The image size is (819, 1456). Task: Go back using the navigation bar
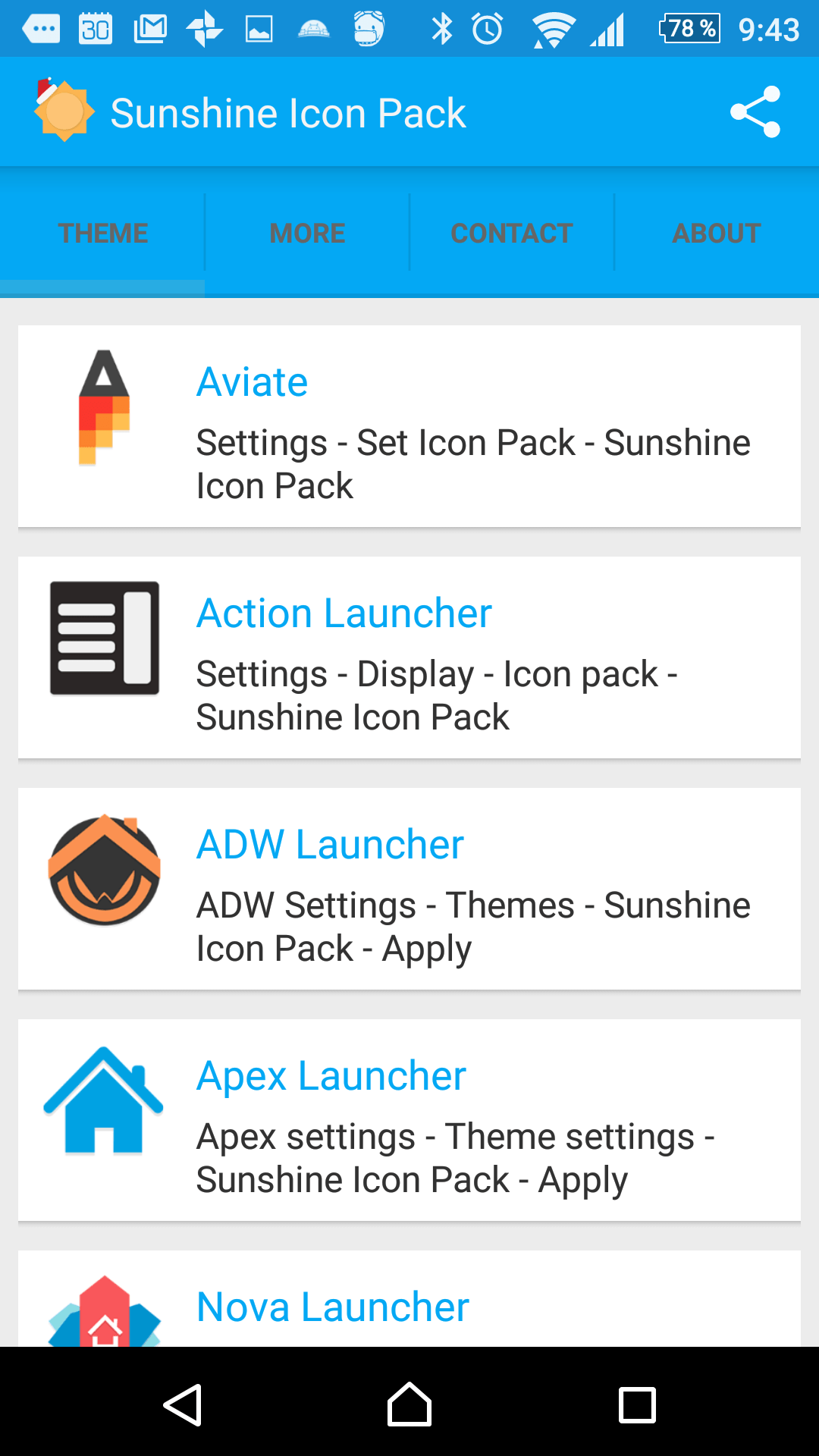point(183,1404)
